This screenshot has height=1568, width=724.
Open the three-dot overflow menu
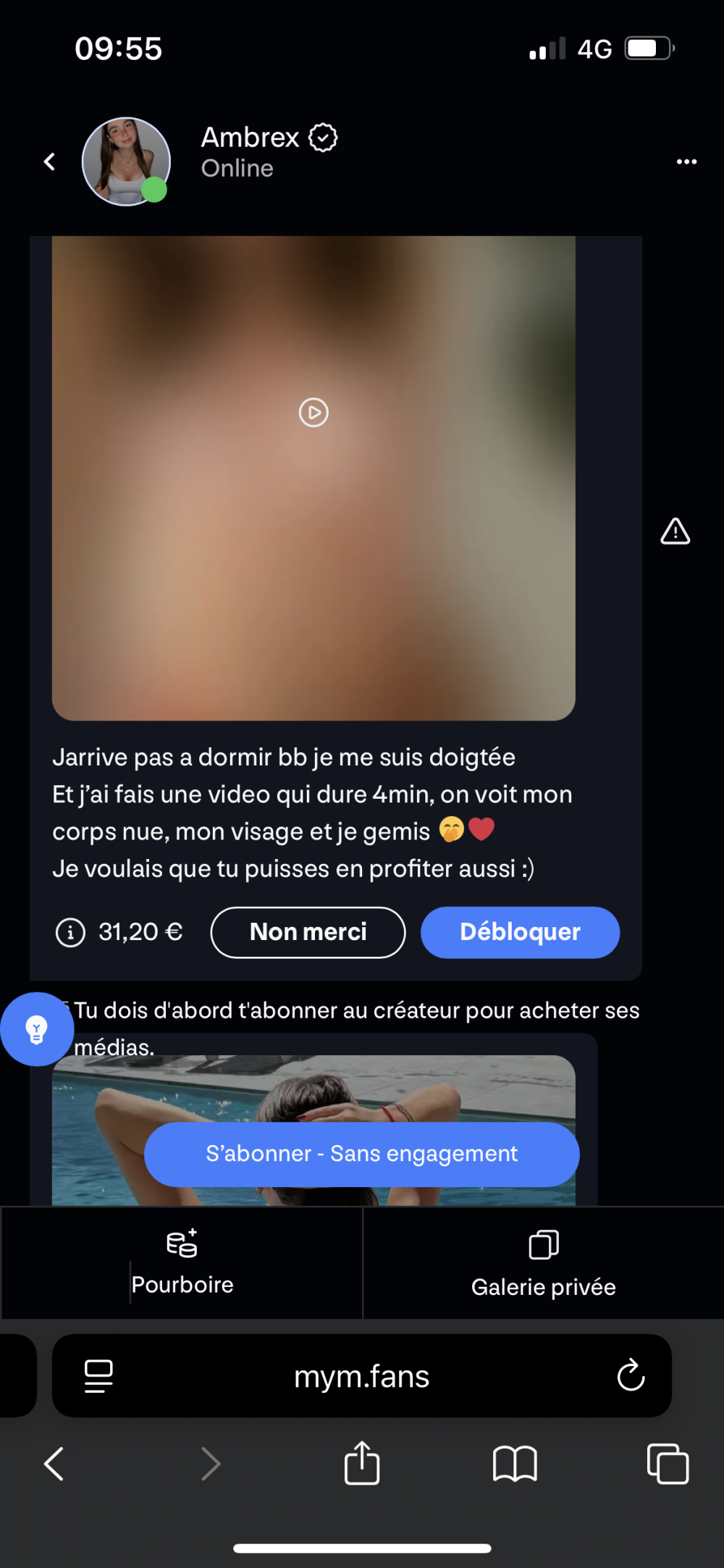pos(686,162)
